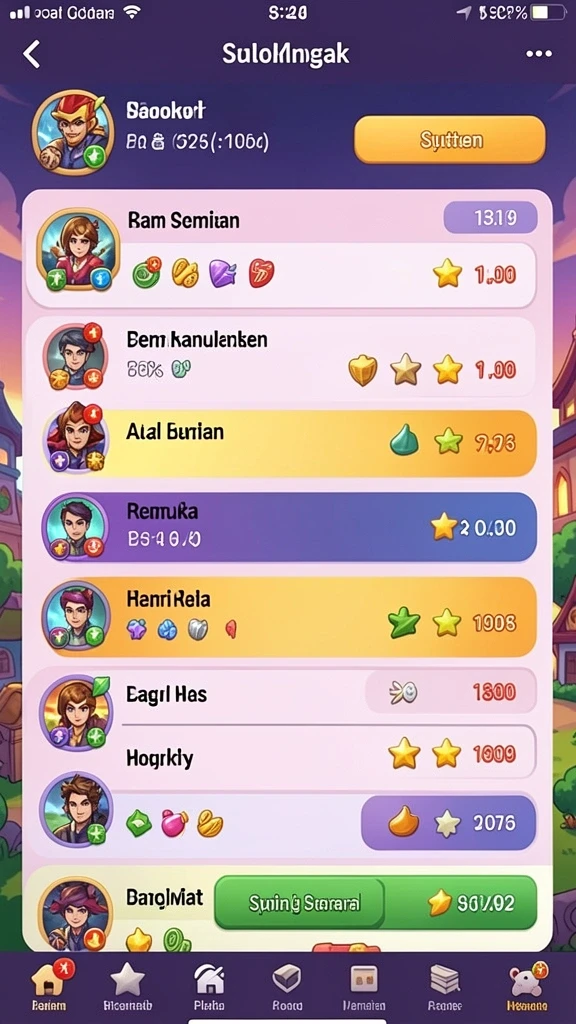Image resolution: width=576 pixels, height=1024 pixels.
Task: Switch to the Reaner tab
Action: point(445,987)
